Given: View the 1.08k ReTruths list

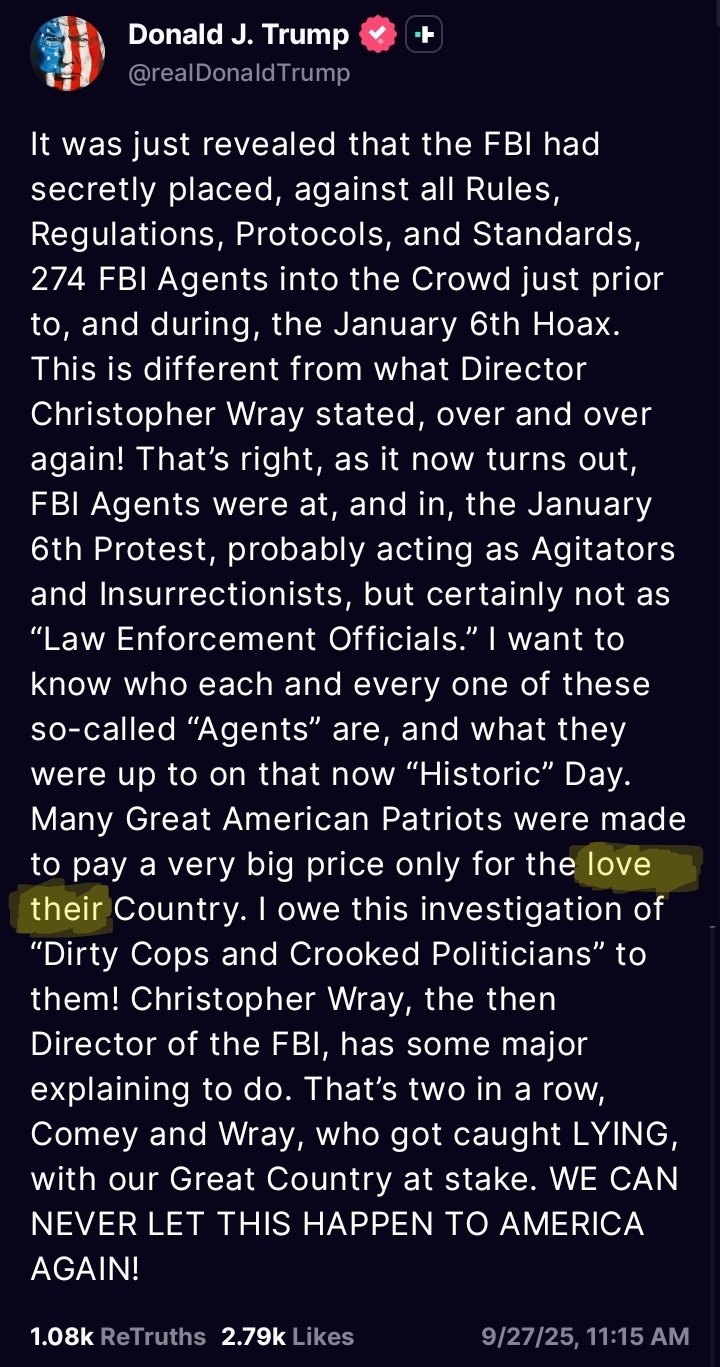Looking at the screenshot, I should tap(118, 1336).
